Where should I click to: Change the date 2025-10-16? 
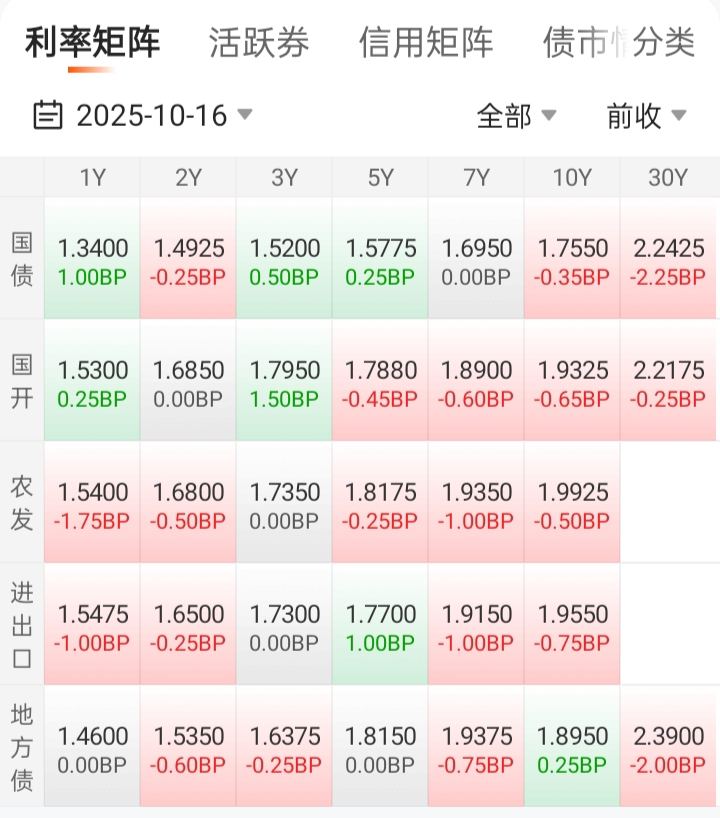click(144, 116)
